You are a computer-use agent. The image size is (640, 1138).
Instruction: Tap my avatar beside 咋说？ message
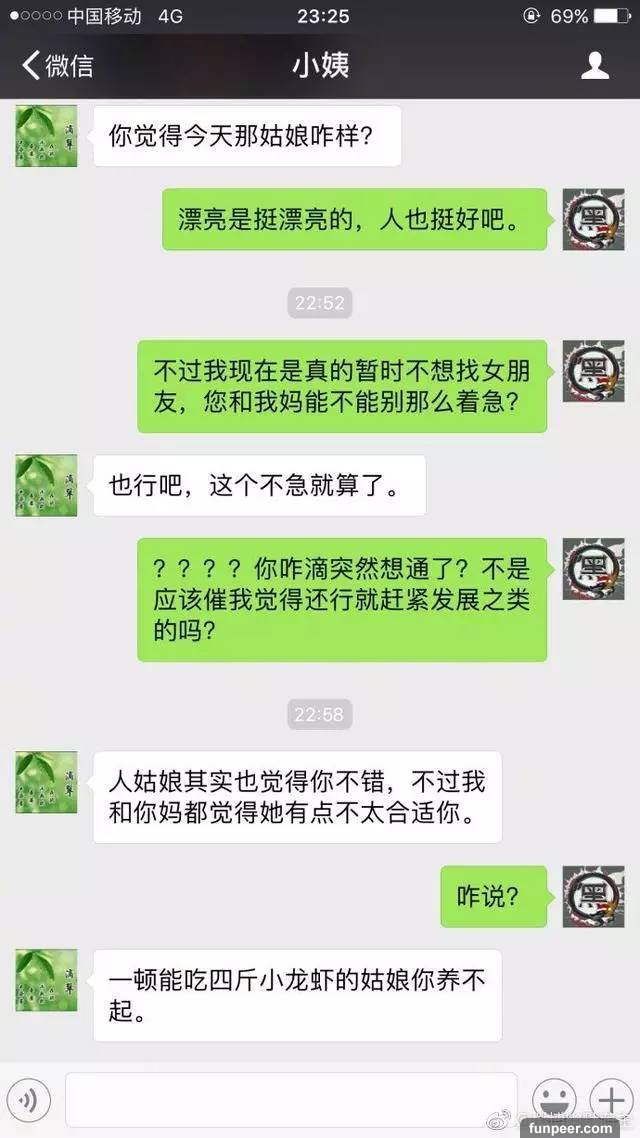(x=593, y=896)
